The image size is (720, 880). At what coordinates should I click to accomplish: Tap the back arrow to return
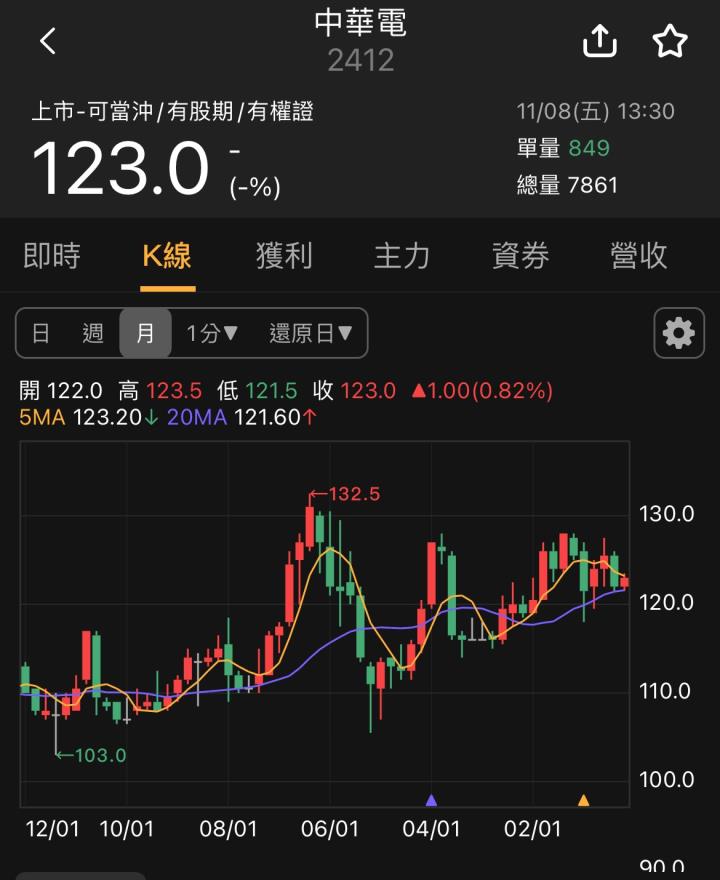click(x=47, y=39)
